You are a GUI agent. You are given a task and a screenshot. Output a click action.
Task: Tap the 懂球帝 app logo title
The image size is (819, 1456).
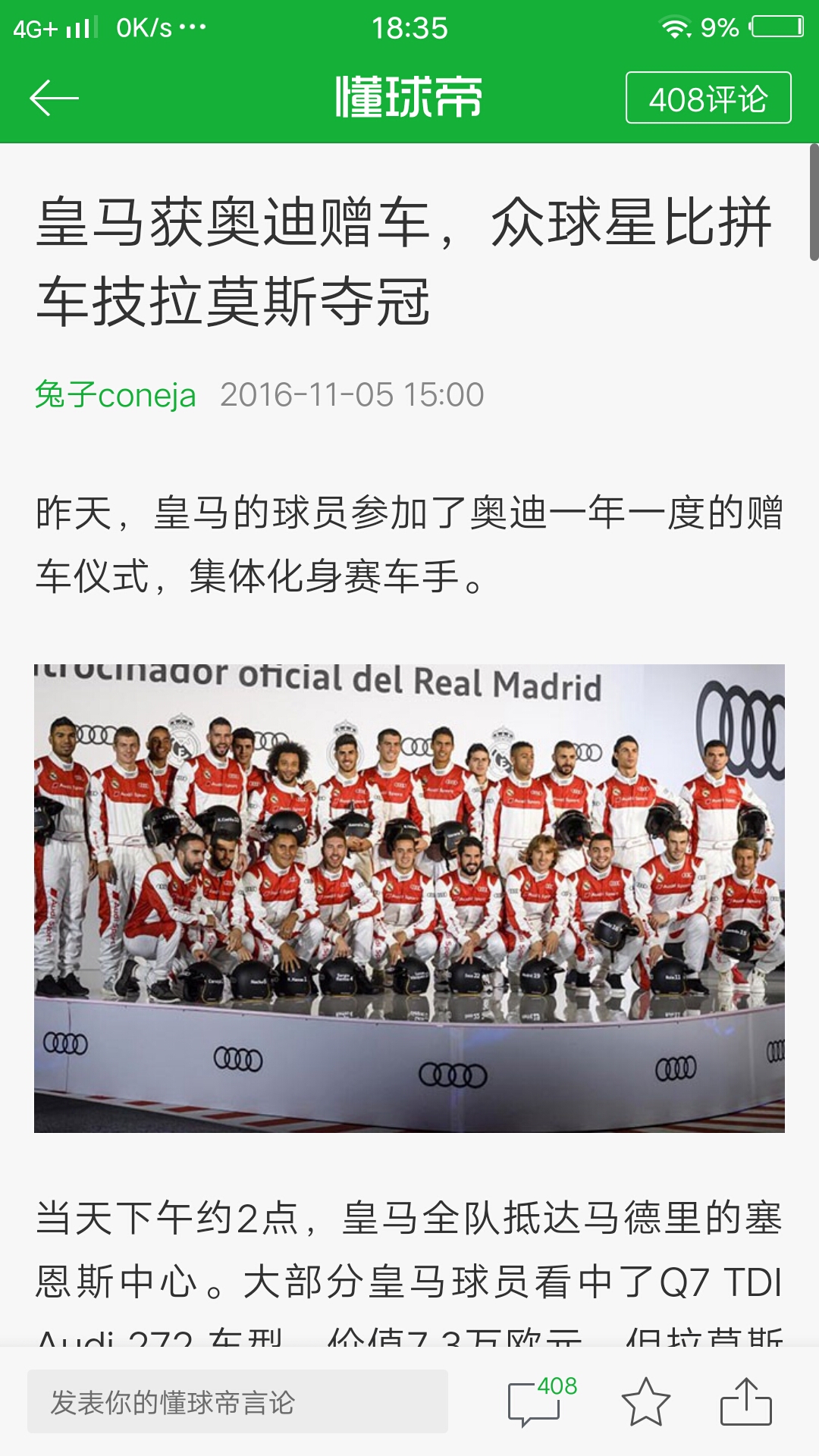click(409, 97)
